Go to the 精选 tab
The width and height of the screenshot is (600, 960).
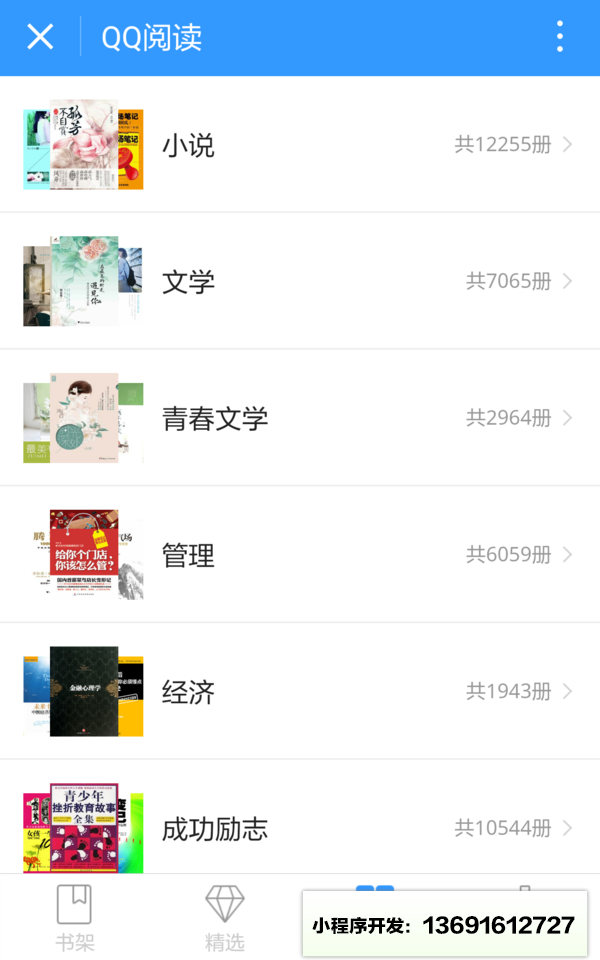pos(224,917)
